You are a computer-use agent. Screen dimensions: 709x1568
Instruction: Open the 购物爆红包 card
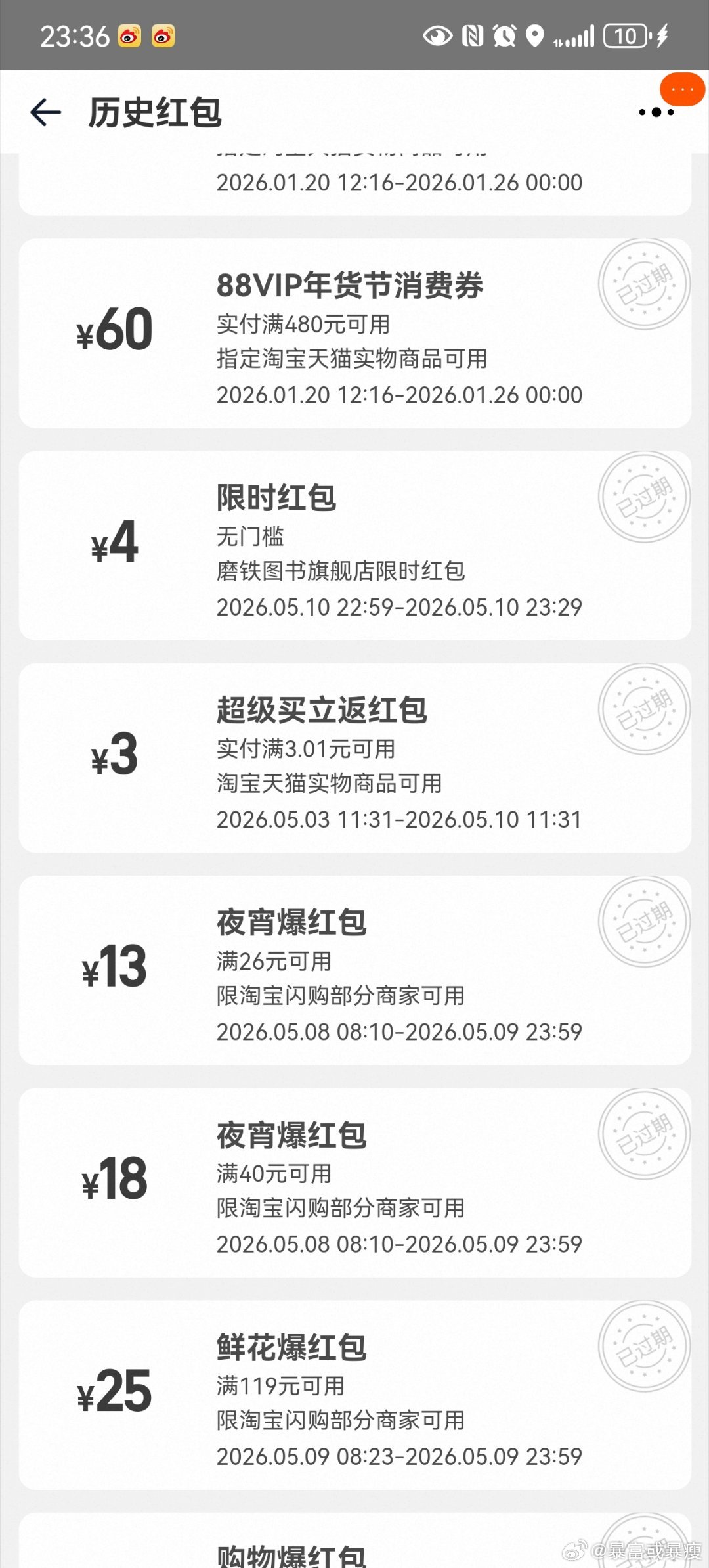tap(355, 1540)
